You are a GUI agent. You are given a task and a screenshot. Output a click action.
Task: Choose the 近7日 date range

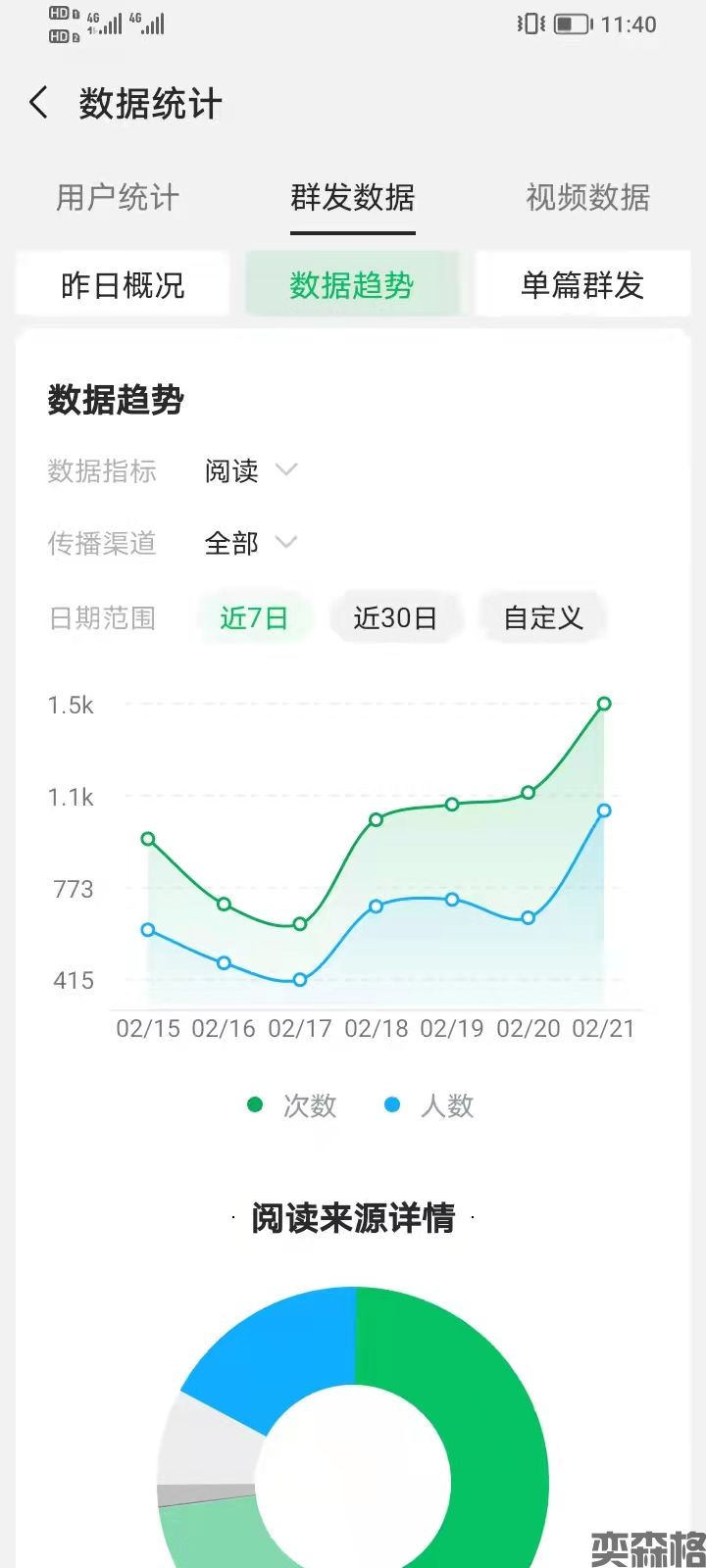tap(254, 618)
